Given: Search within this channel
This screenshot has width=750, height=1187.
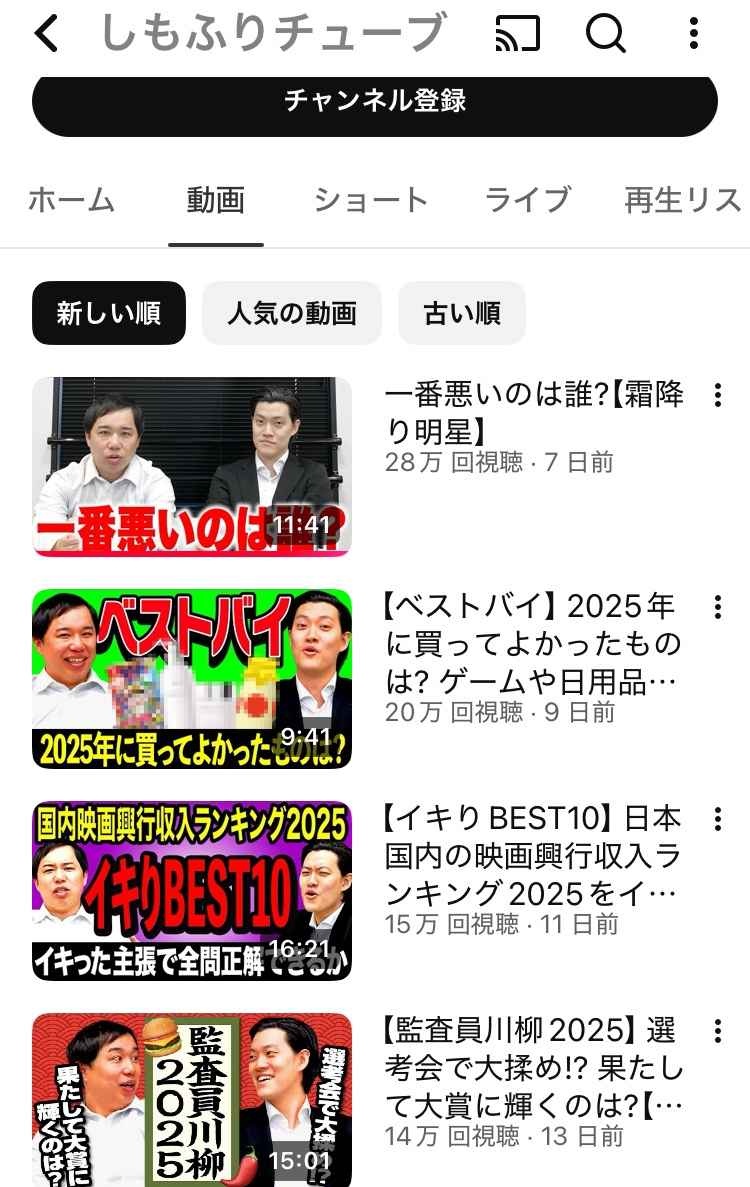Looking at the screenshot, I should 605,34.
